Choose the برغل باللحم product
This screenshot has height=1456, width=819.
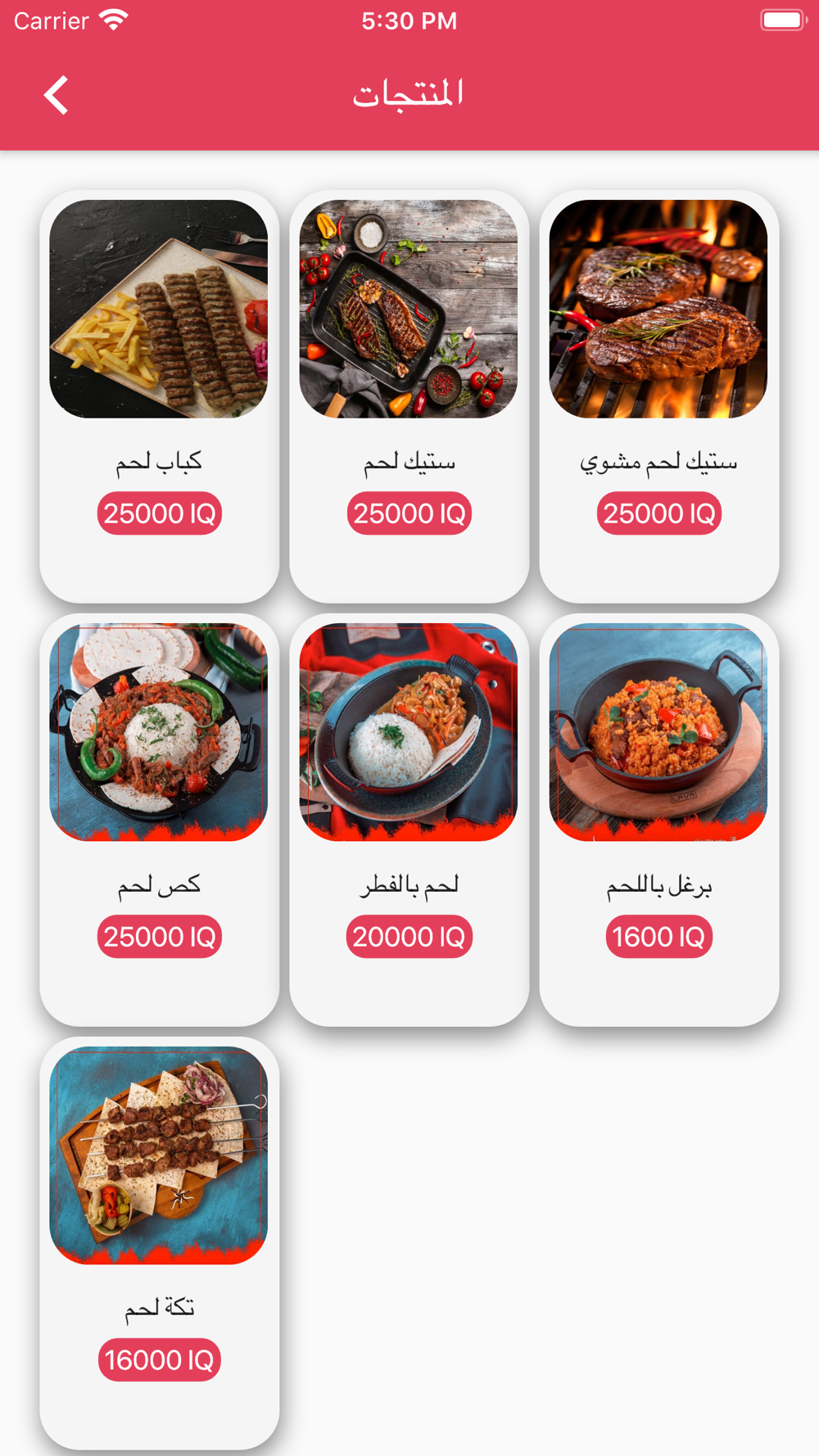(658, 819)
